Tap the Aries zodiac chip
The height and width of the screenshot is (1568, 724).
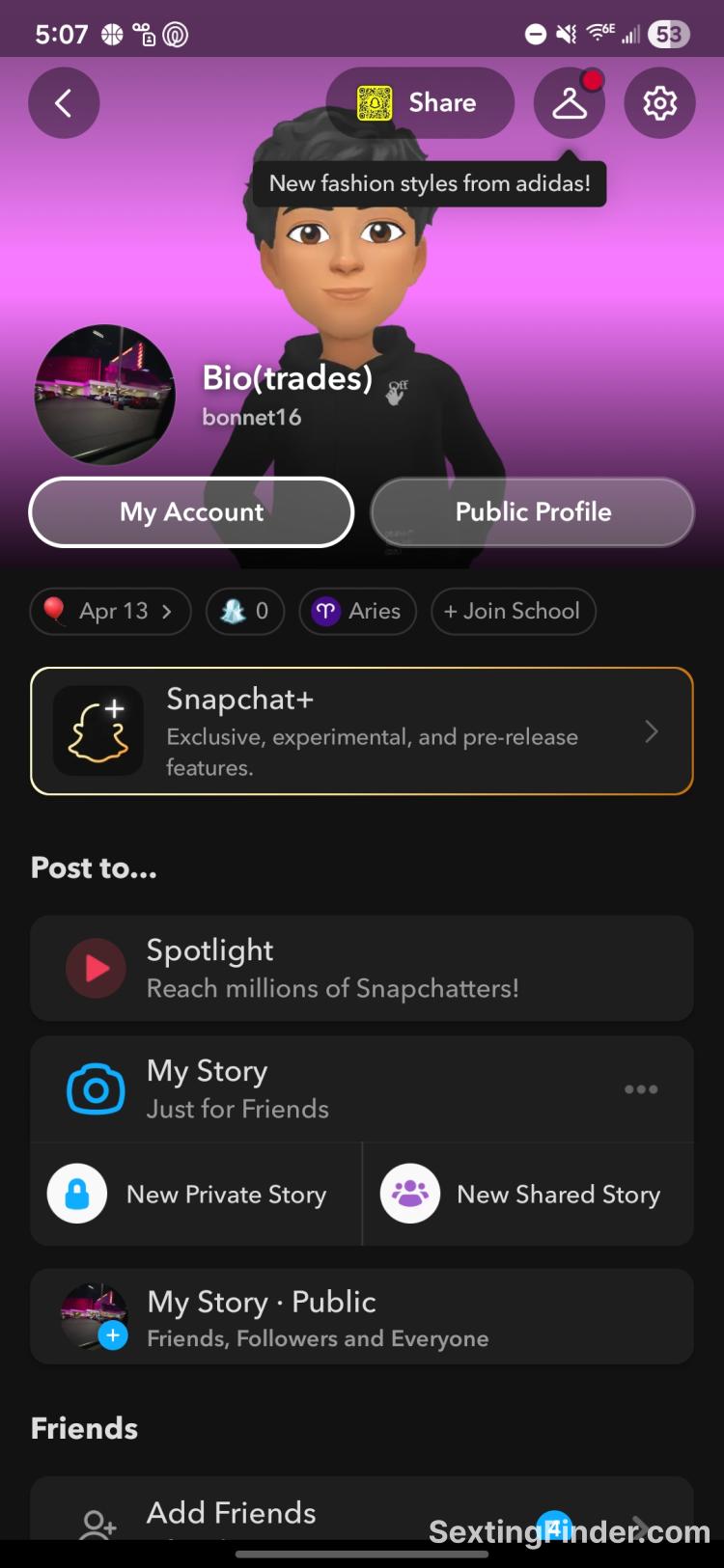tap(358, 612)
